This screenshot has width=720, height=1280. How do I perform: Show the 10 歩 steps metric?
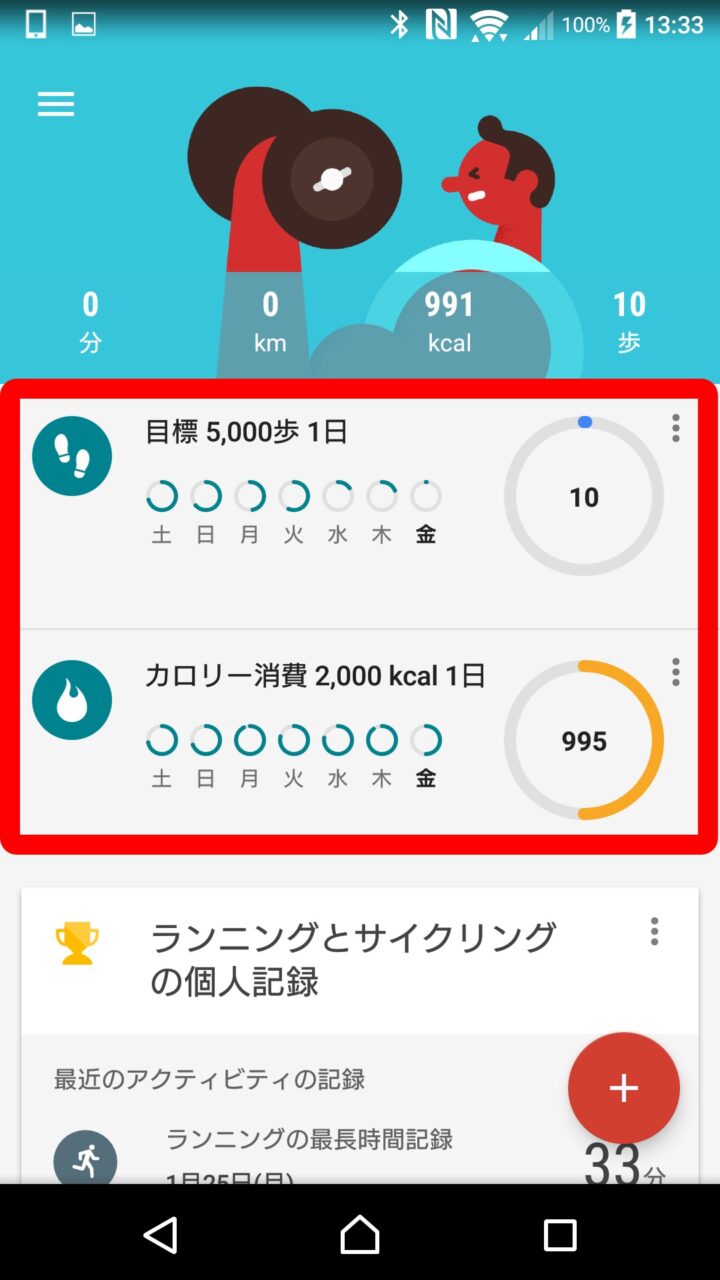point(629,322)
